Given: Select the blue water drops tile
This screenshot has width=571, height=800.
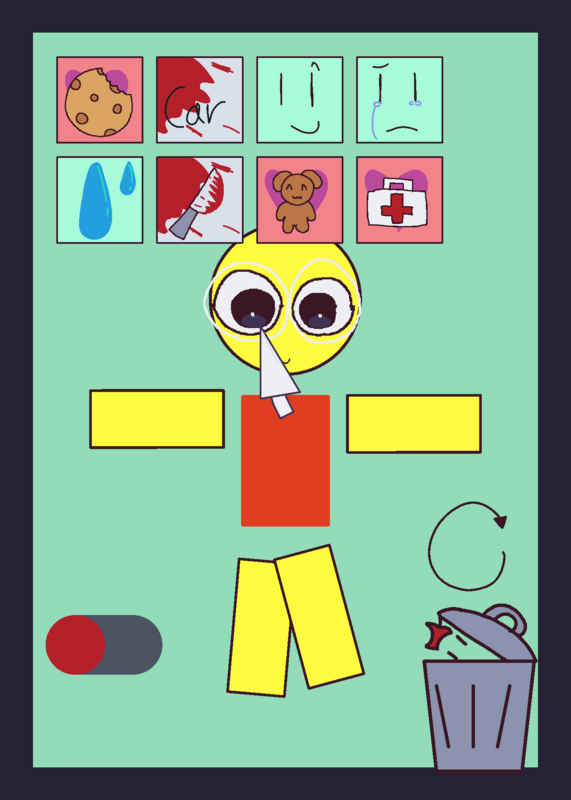Looking at the screenshot, I should (100, 200).
